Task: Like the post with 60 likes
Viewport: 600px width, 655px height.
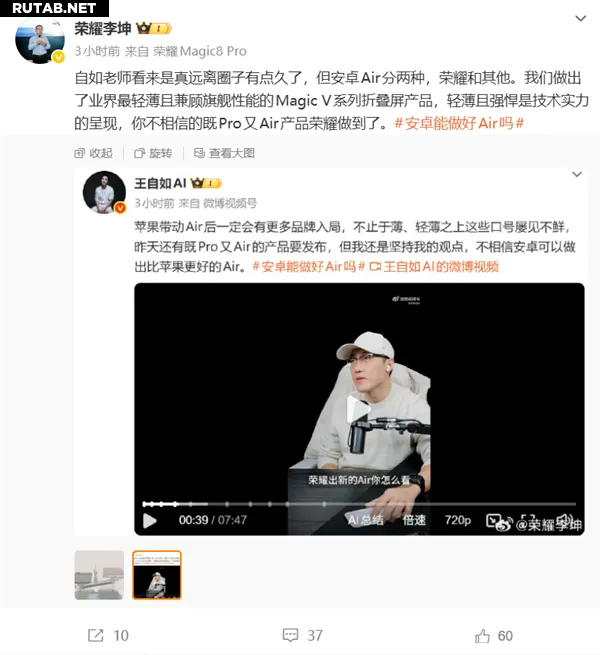Action: (x=495, y=635)
